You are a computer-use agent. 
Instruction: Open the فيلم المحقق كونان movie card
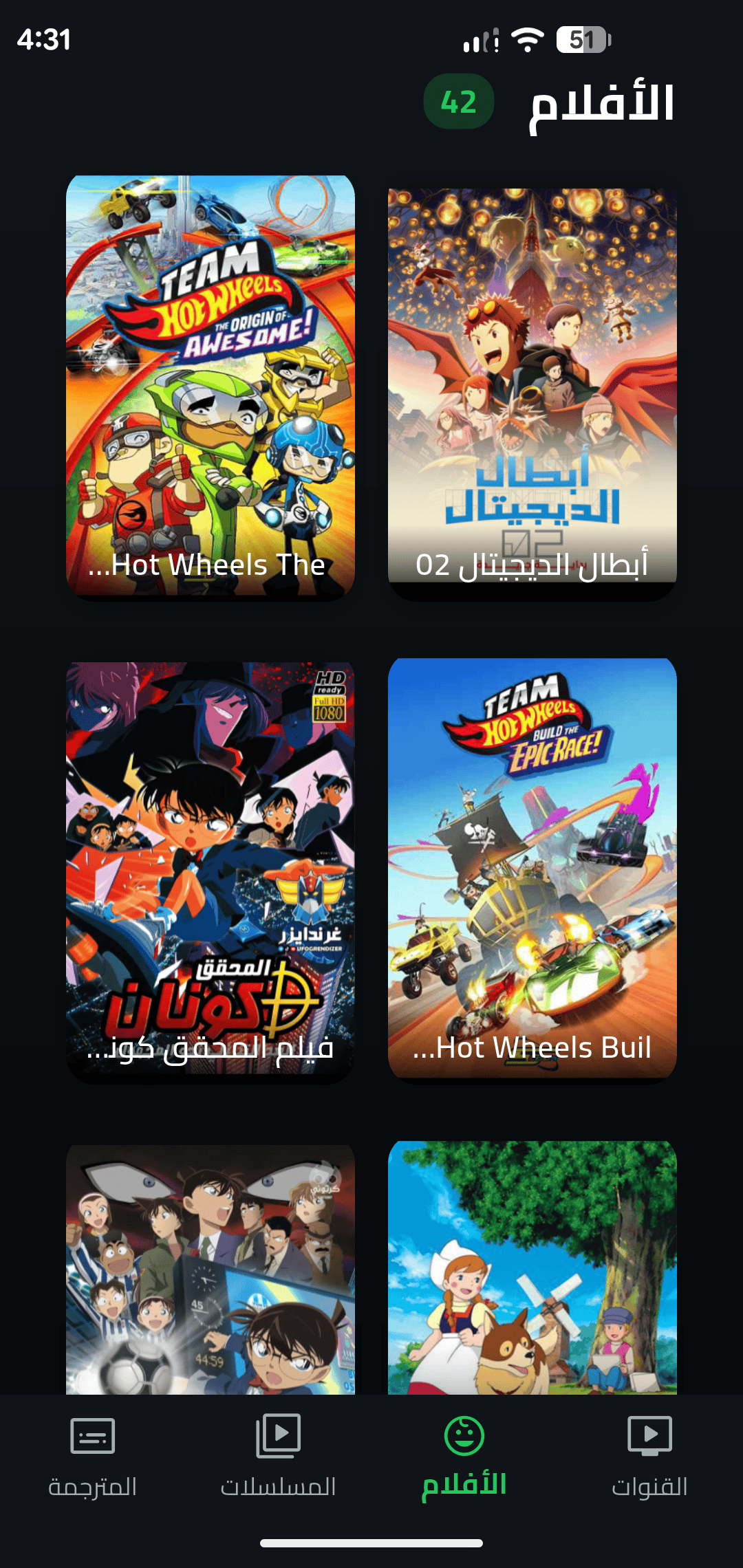click(211, 873)
